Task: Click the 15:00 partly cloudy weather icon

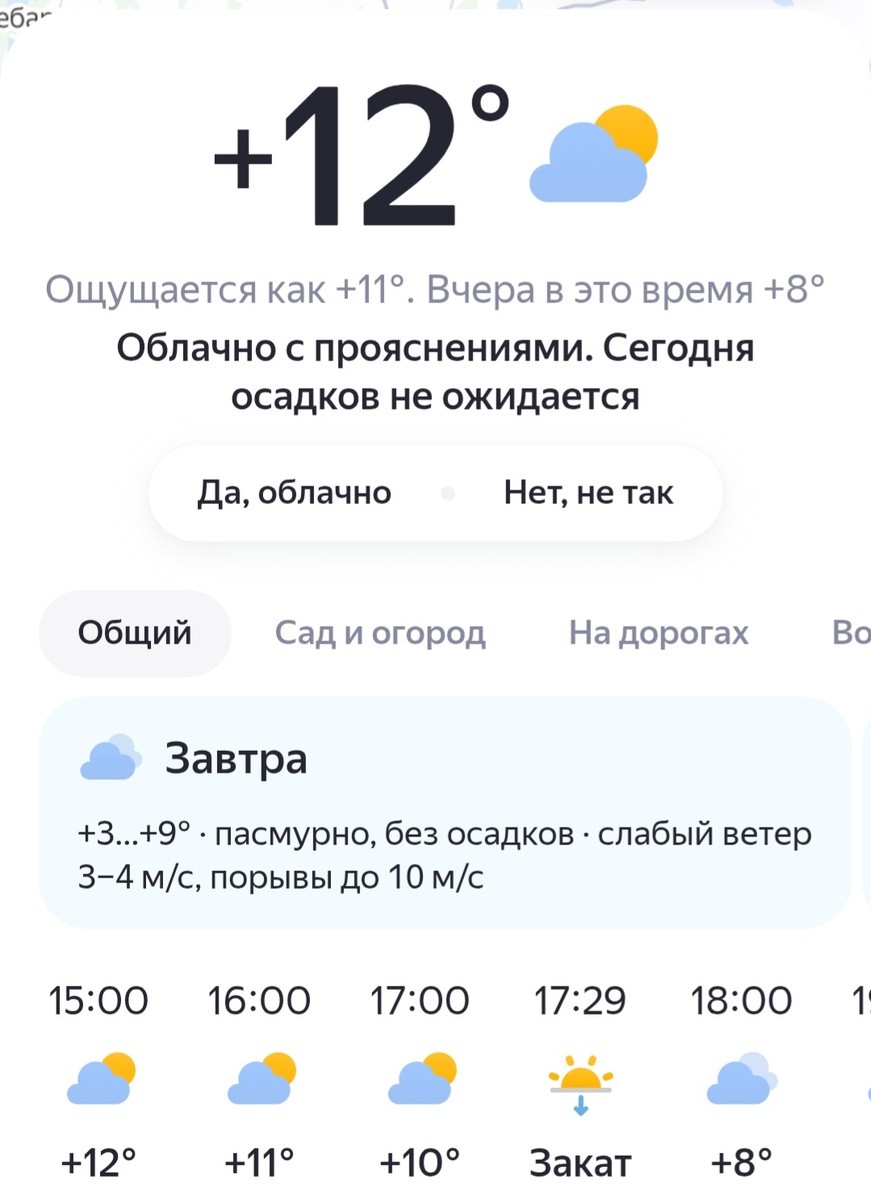Action: [x=99, y=1080]
